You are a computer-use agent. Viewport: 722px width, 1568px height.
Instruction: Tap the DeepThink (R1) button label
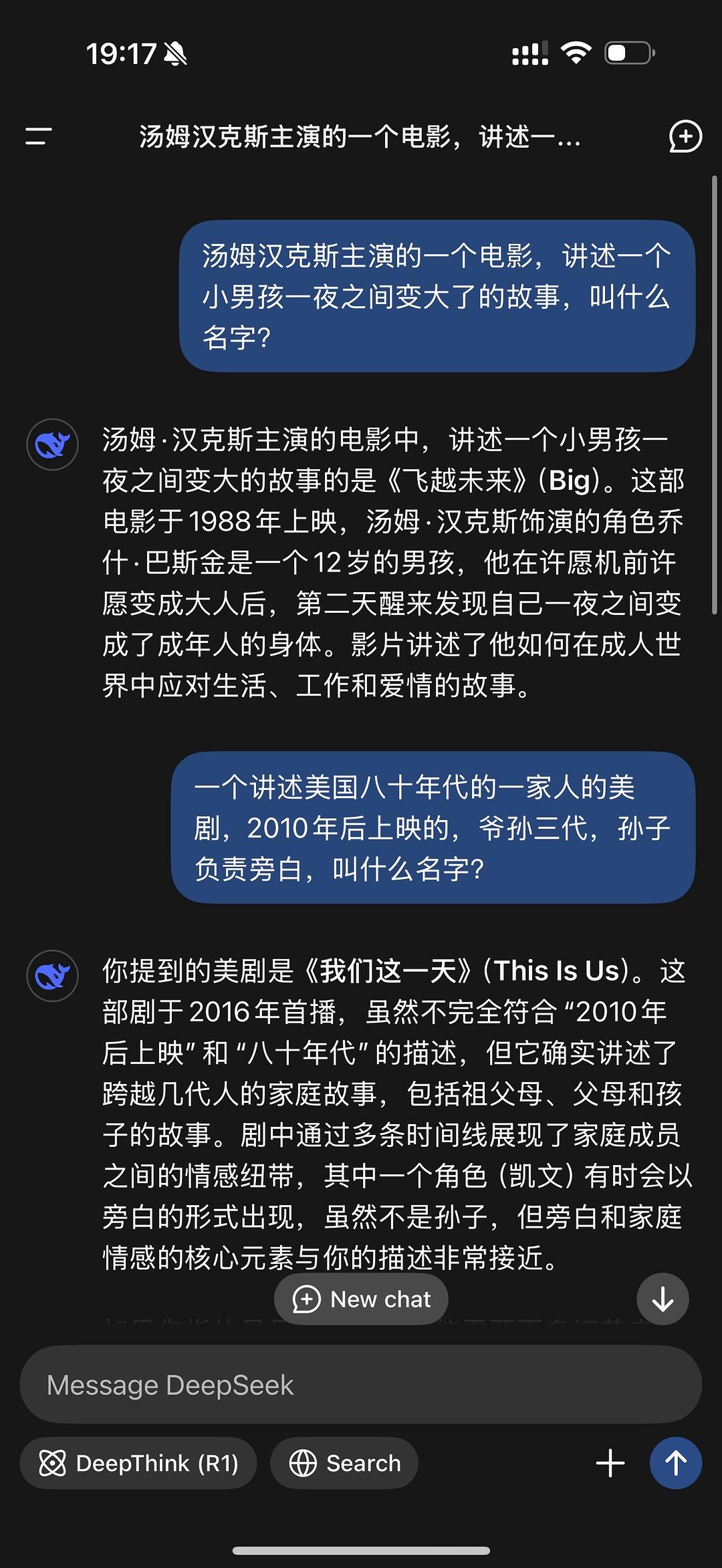tap(152, 1462)
